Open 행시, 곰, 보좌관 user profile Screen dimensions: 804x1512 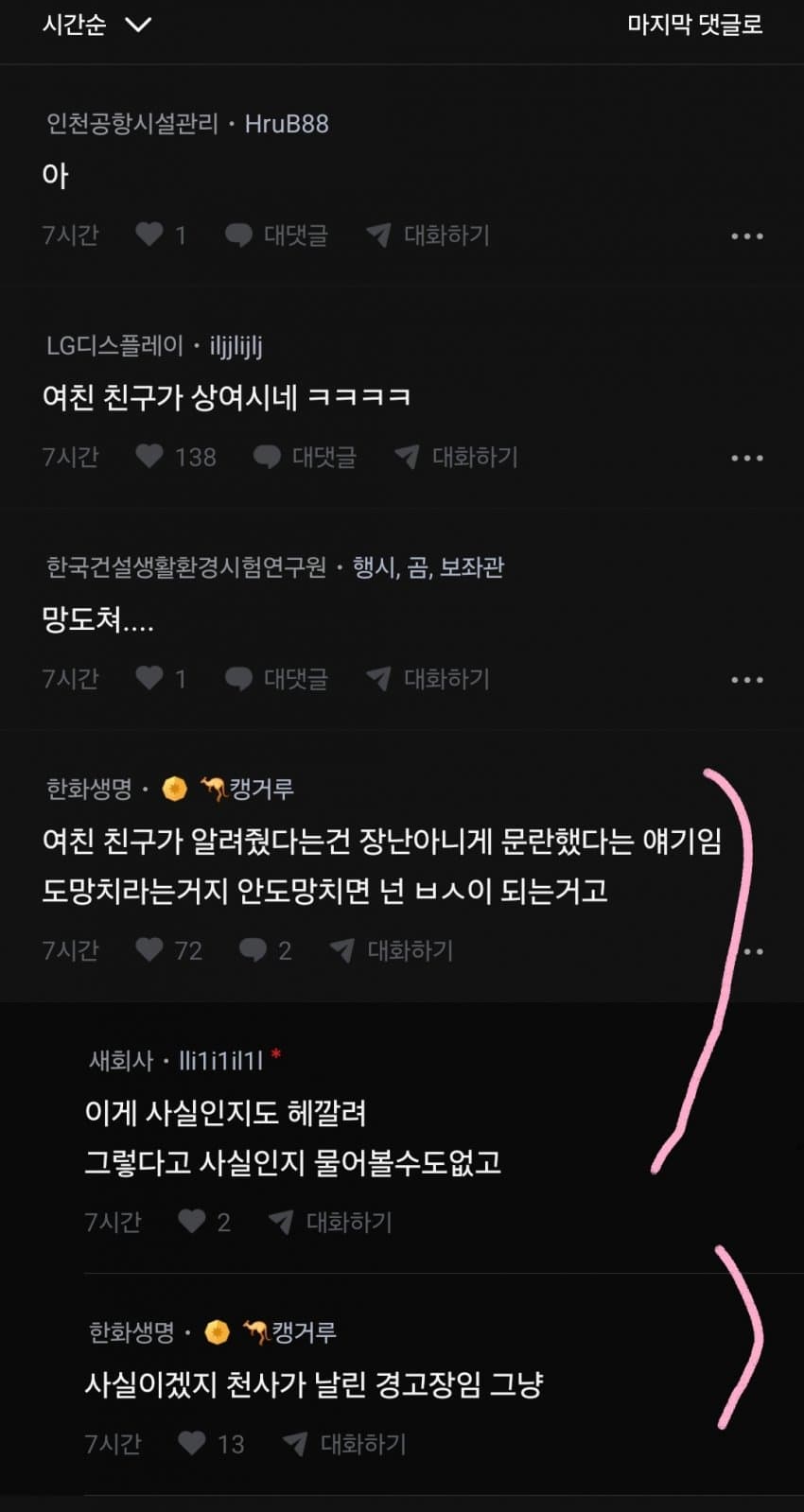pos(428,567)
